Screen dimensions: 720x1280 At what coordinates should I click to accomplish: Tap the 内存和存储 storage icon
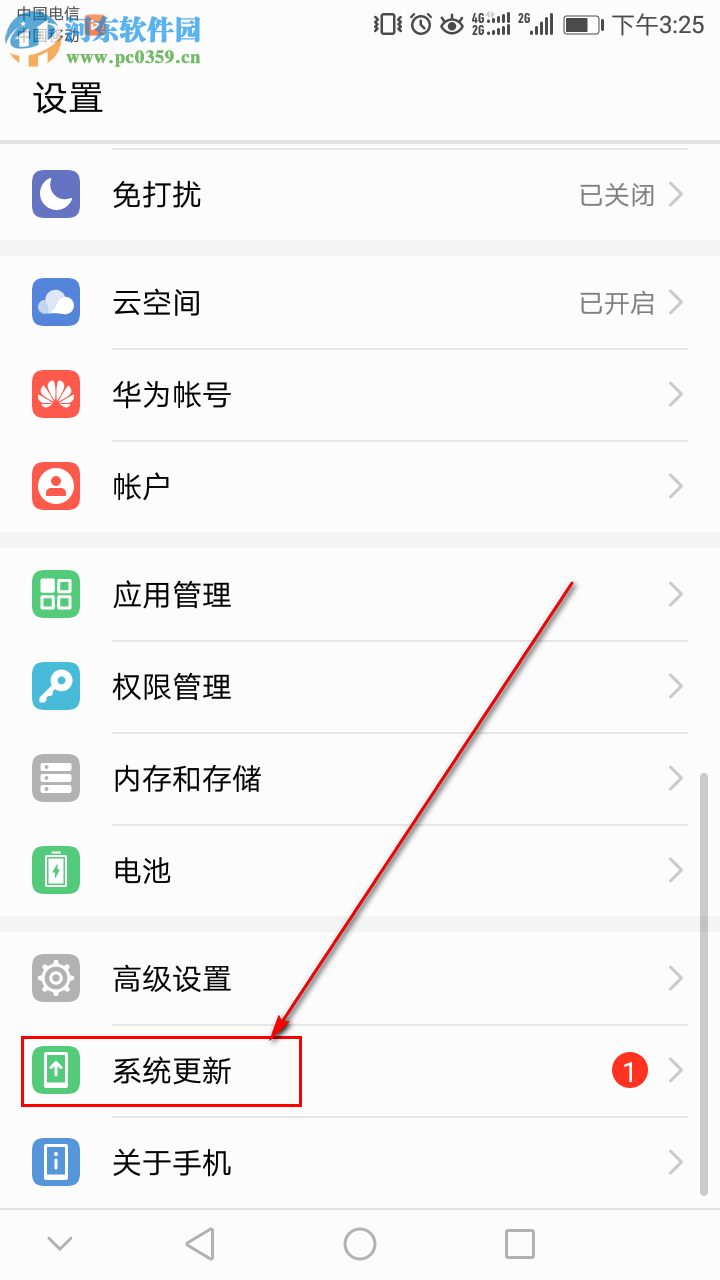click(x=55, y=778)
